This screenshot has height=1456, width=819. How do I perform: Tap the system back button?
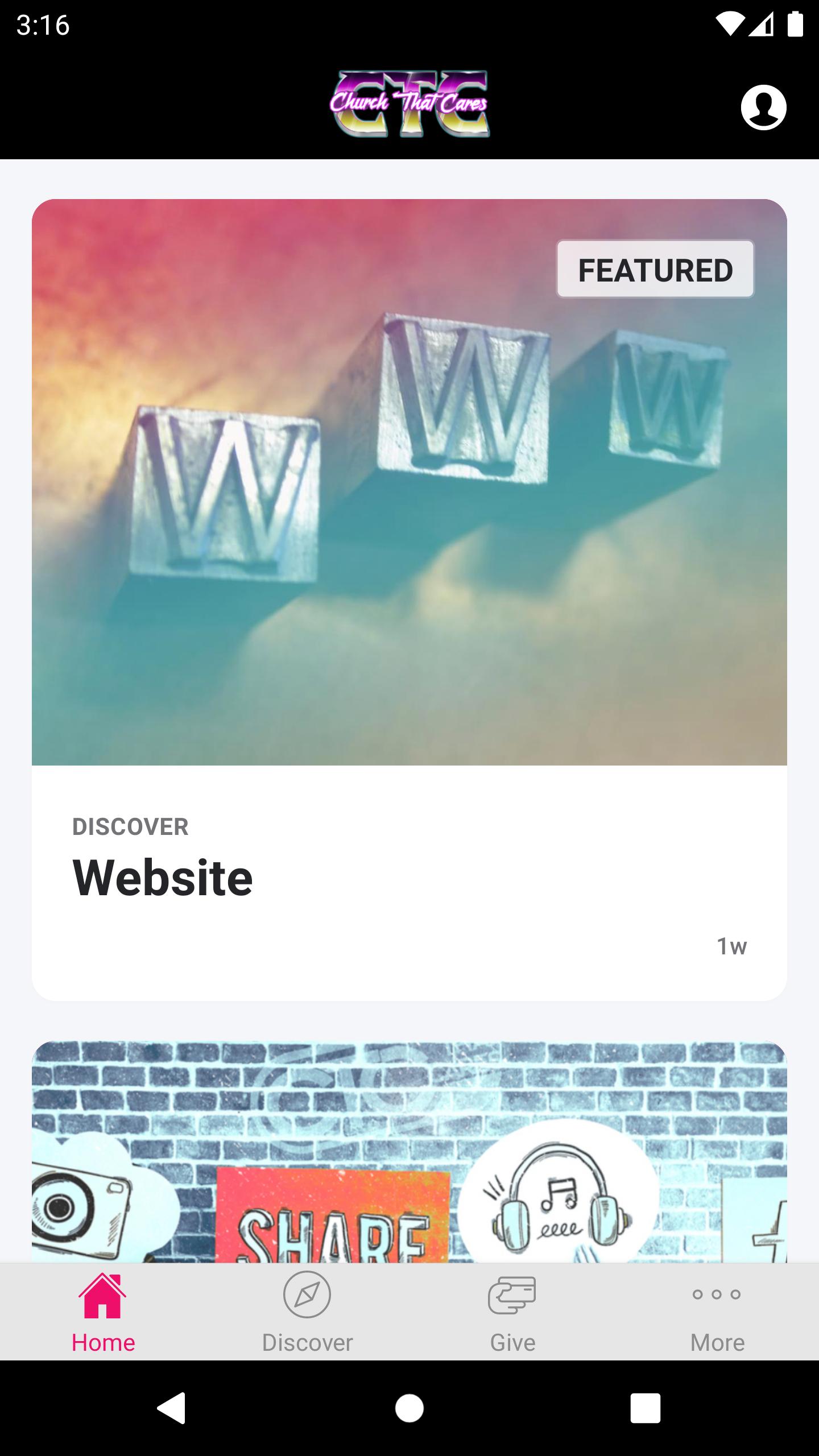[171, 1408]
